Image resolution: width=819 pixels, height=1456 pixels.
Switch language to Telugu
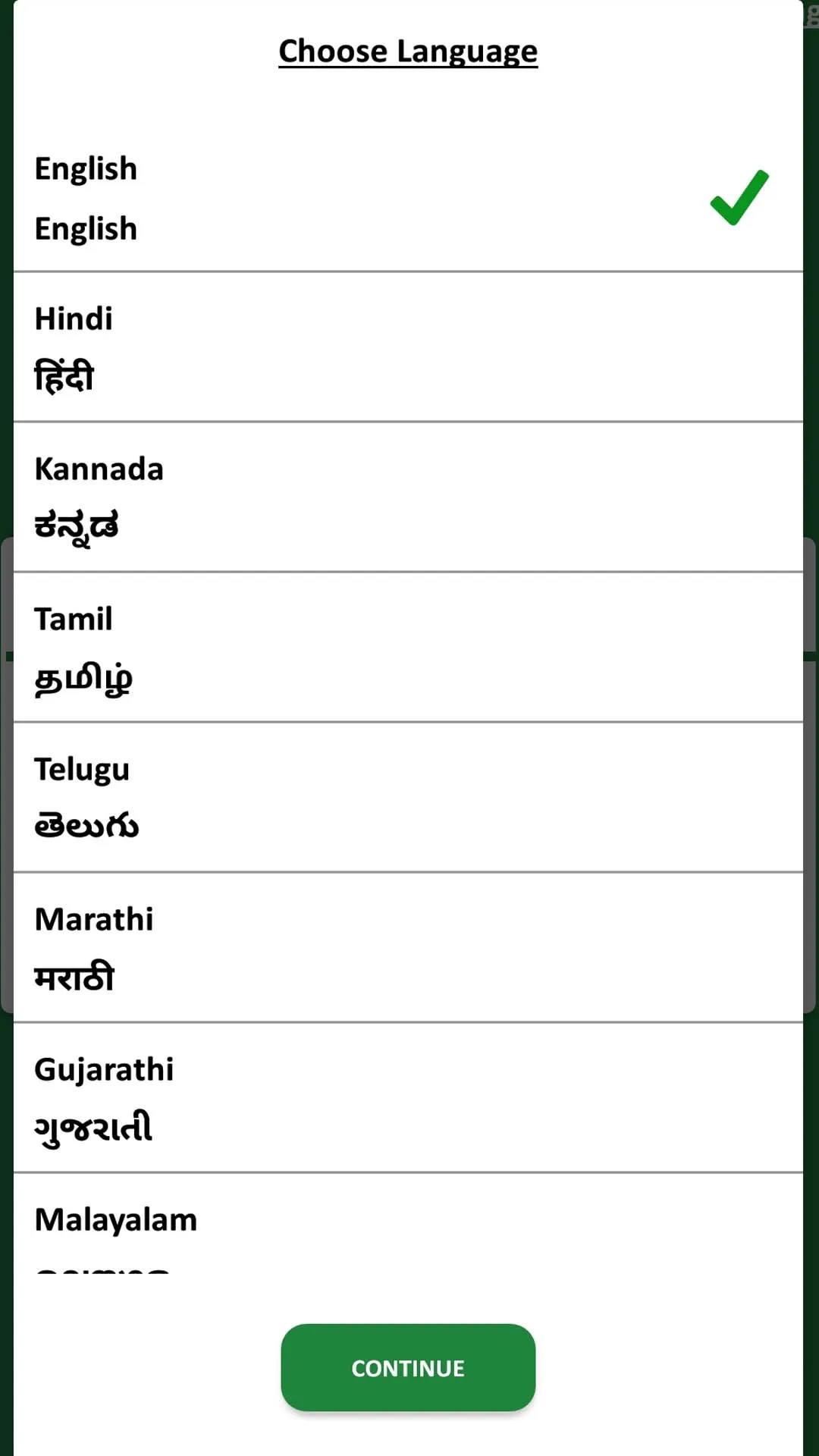point(408,798)
